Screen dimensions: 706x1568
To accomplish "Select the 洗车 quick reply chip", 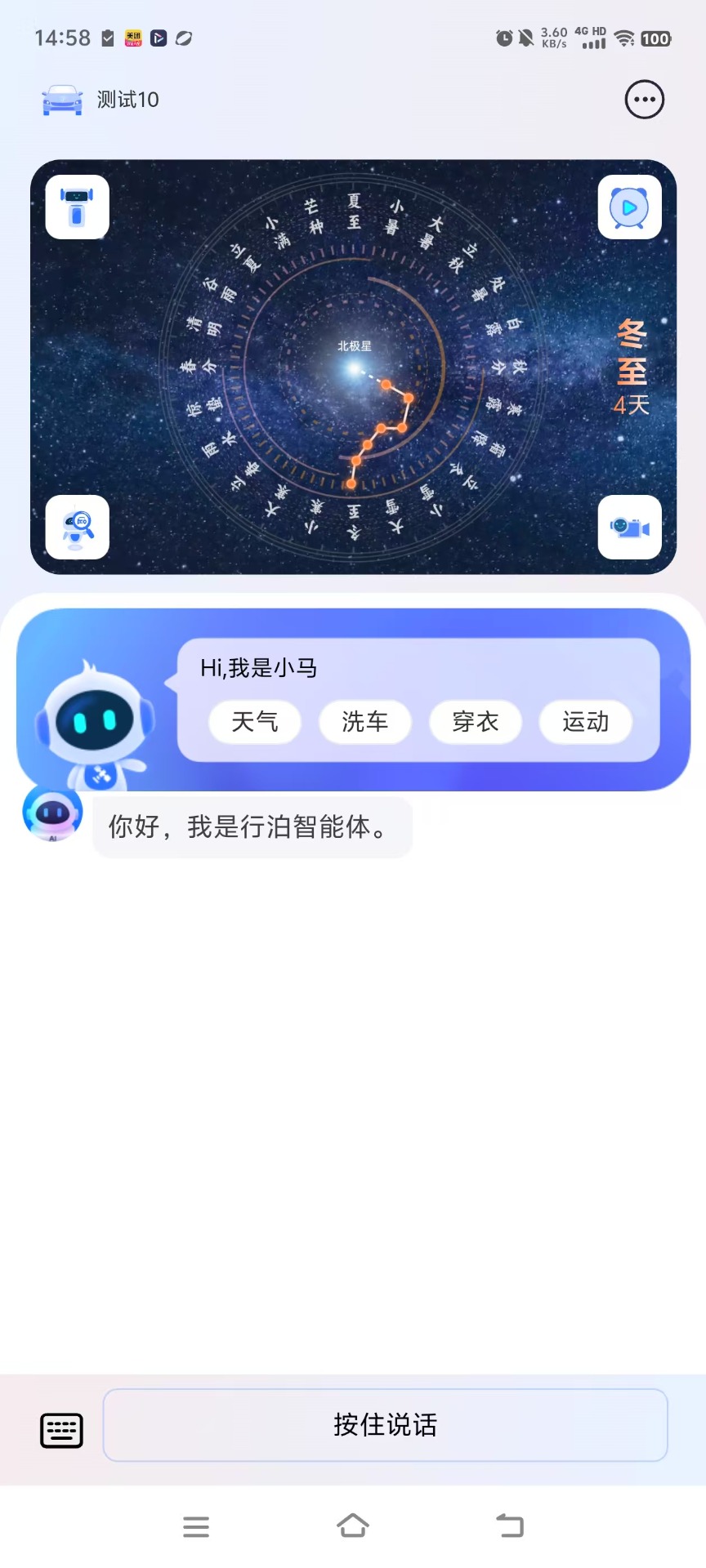I will [x=364, y=722].
